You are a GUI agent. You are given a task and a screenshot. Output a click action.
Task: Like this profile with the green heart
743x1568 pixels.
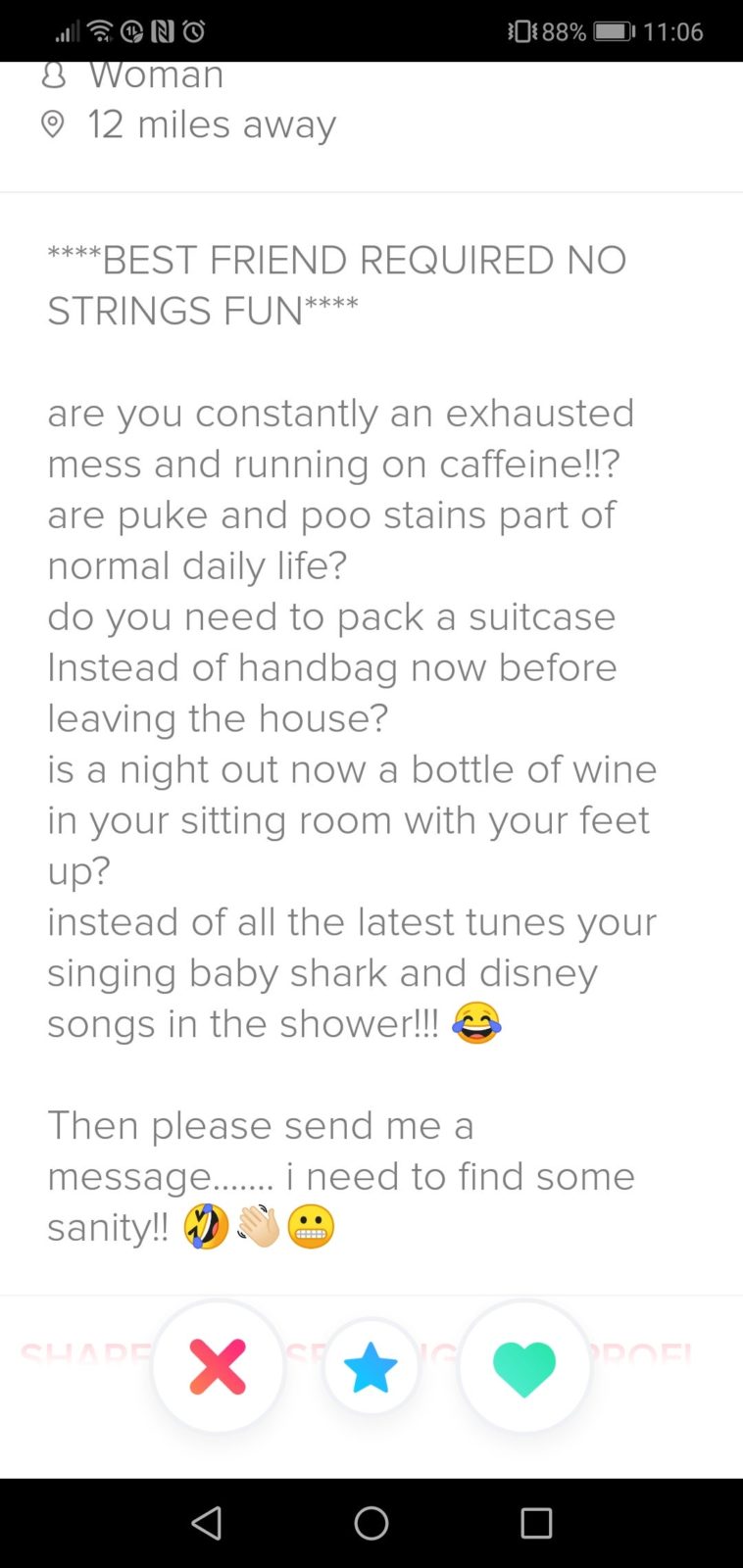[x=524, y=1367]
